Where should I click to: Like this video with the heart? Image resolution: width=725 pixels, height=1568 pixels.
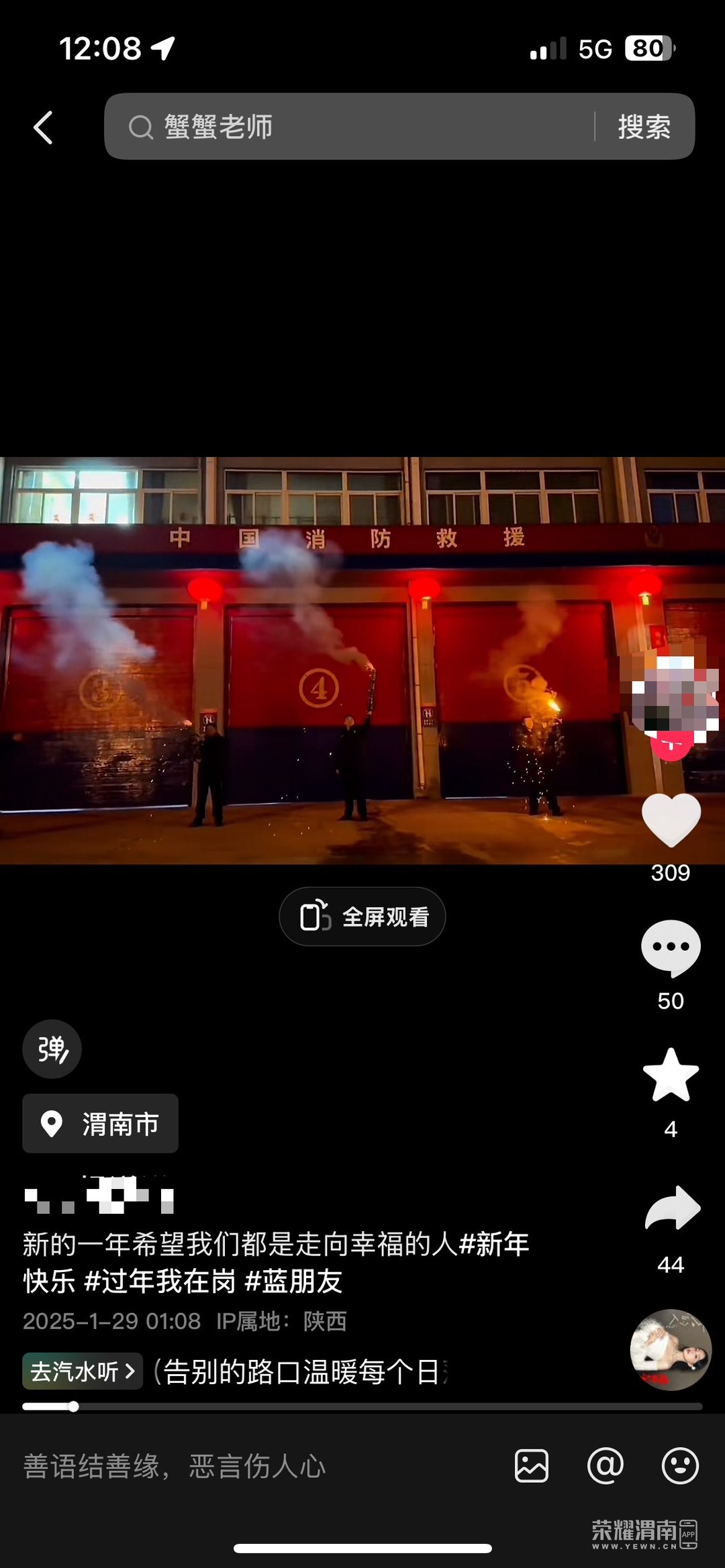pos(671,820)
